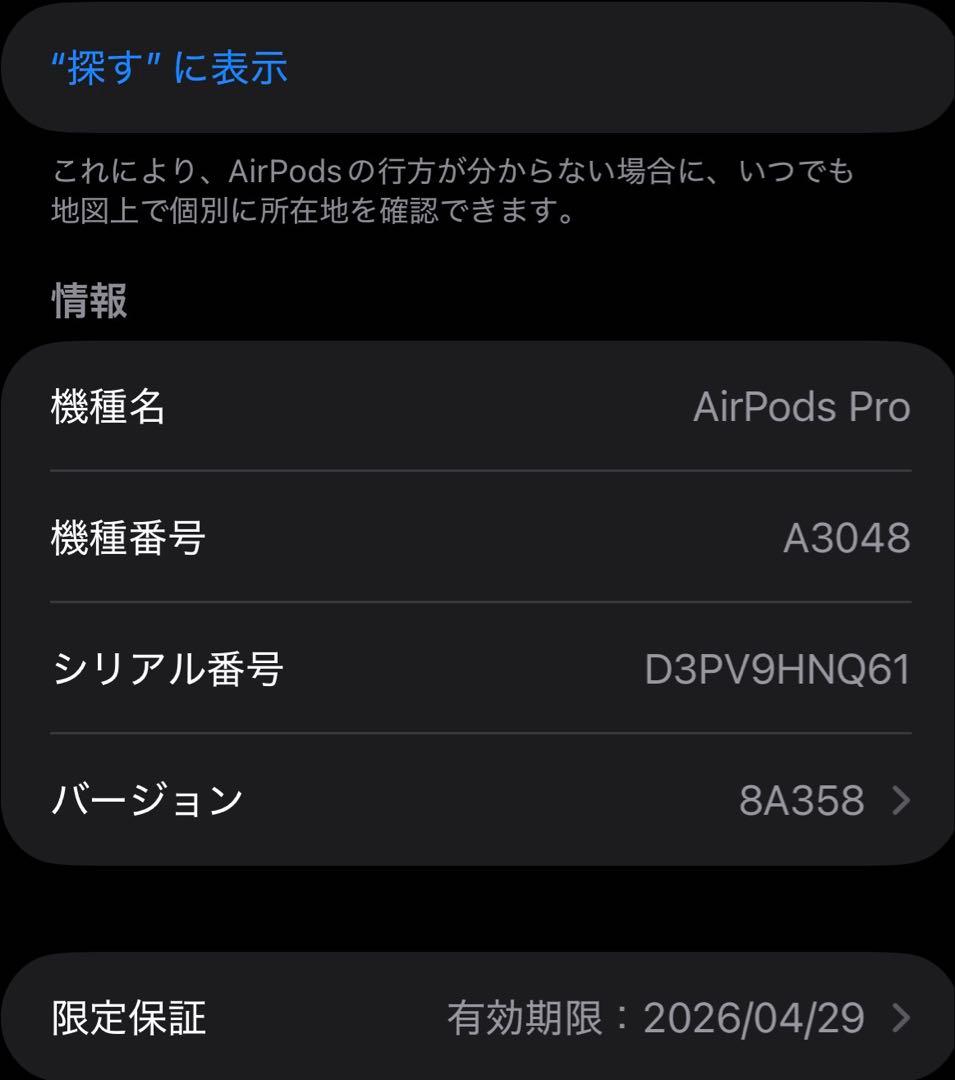Tap the AirPods Pro model name
The width and height of the screenshot is (955, 1080).
(802, 407)
